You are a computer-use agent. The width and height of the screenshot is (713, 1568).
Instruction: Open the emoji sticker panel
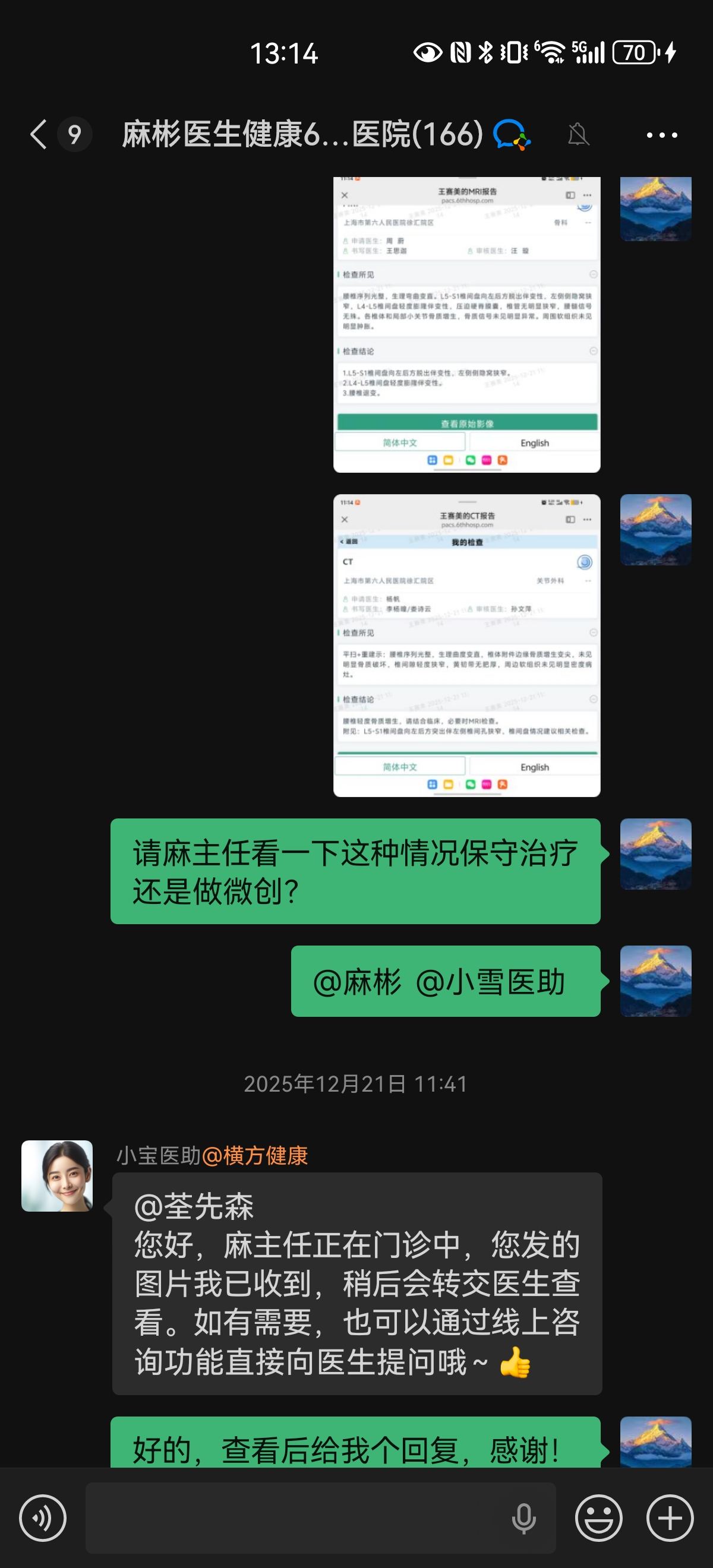[598, 1518]
